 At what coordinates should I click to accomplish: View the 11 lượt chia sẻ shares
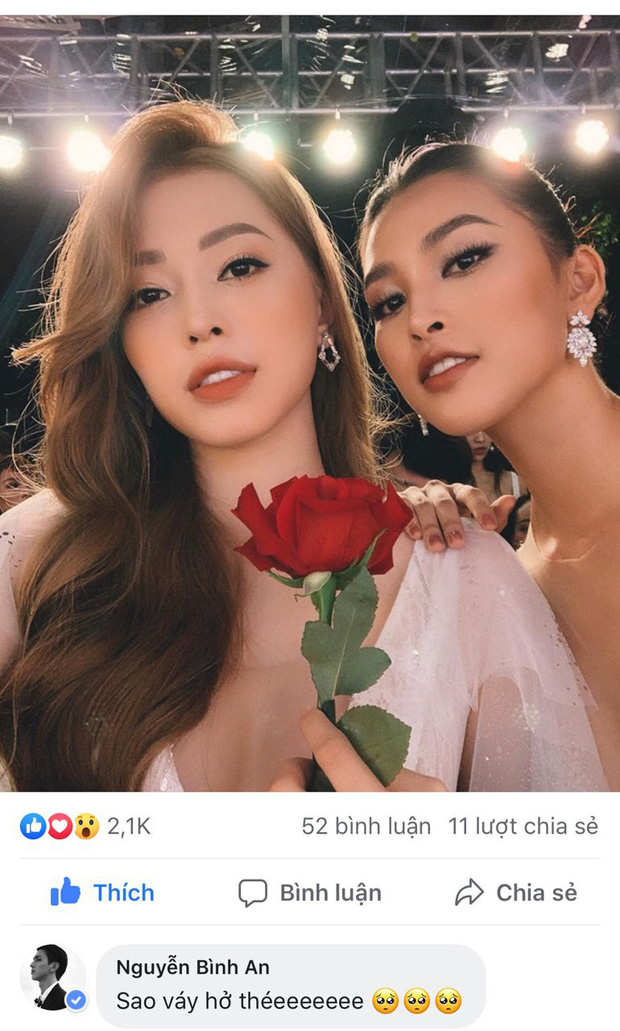point(523,826)
